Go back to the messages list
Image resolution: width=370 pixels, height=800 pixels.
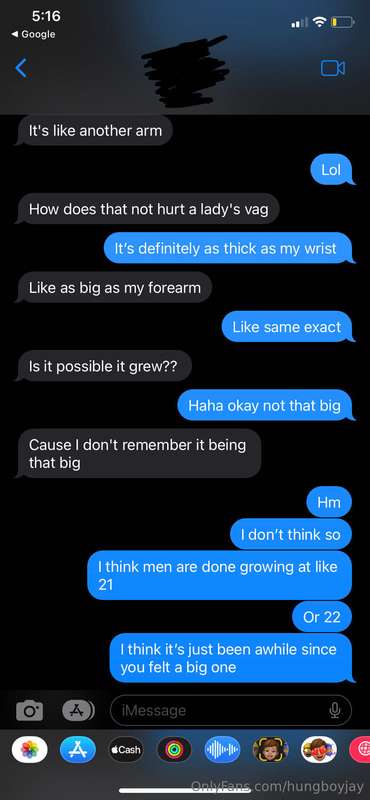pos(21,68)
